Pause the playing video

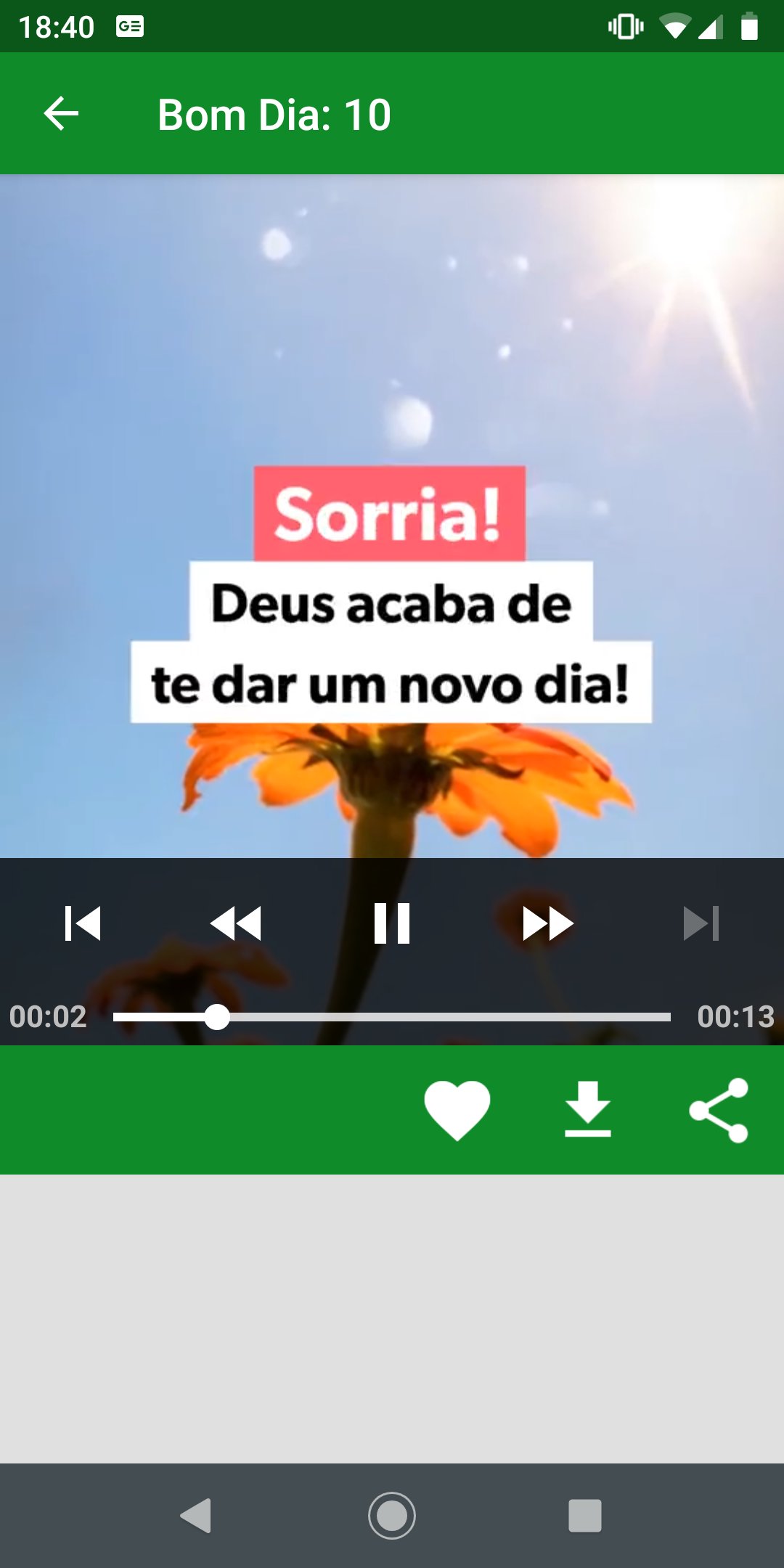392,923
